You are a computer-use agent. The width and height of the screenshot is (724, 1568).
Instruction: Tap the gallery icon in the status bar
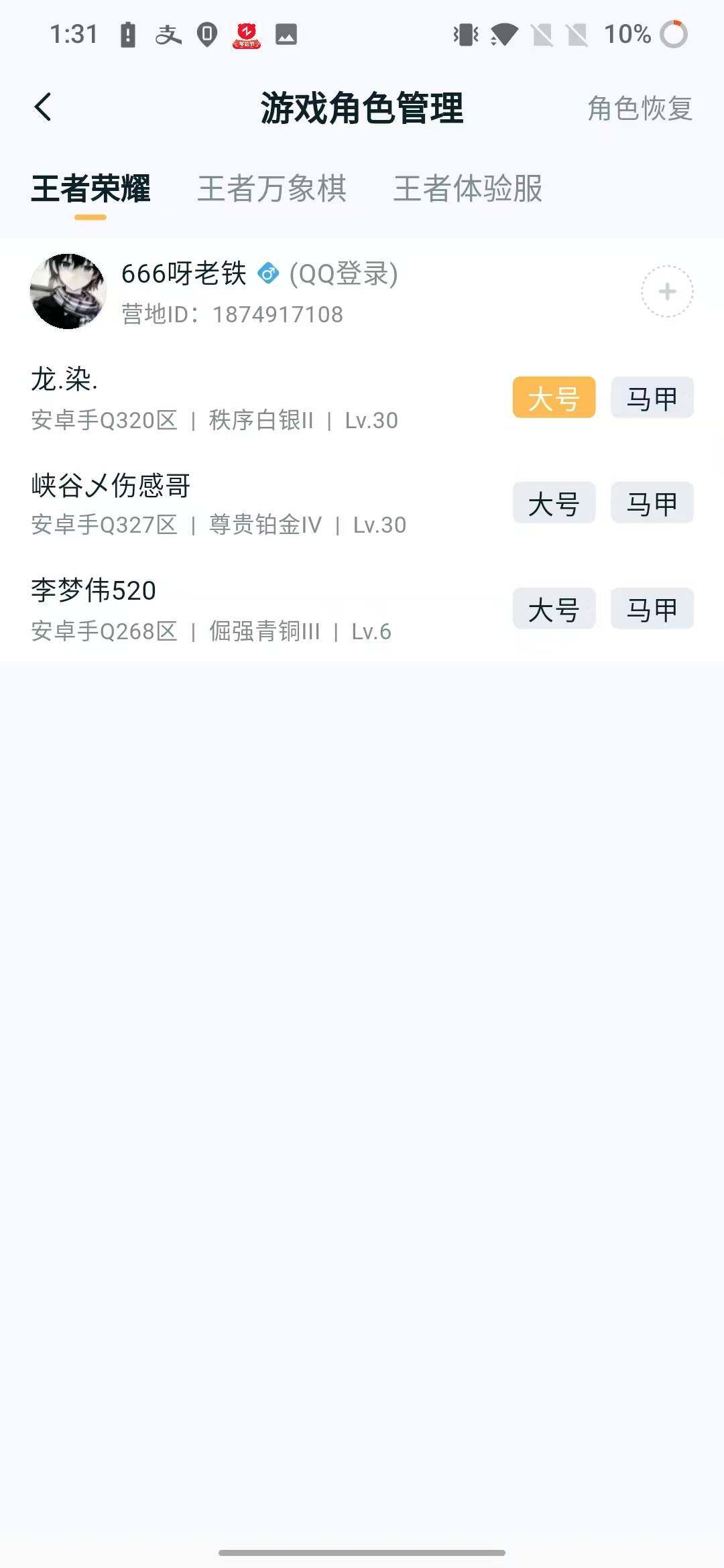[285, 34]
